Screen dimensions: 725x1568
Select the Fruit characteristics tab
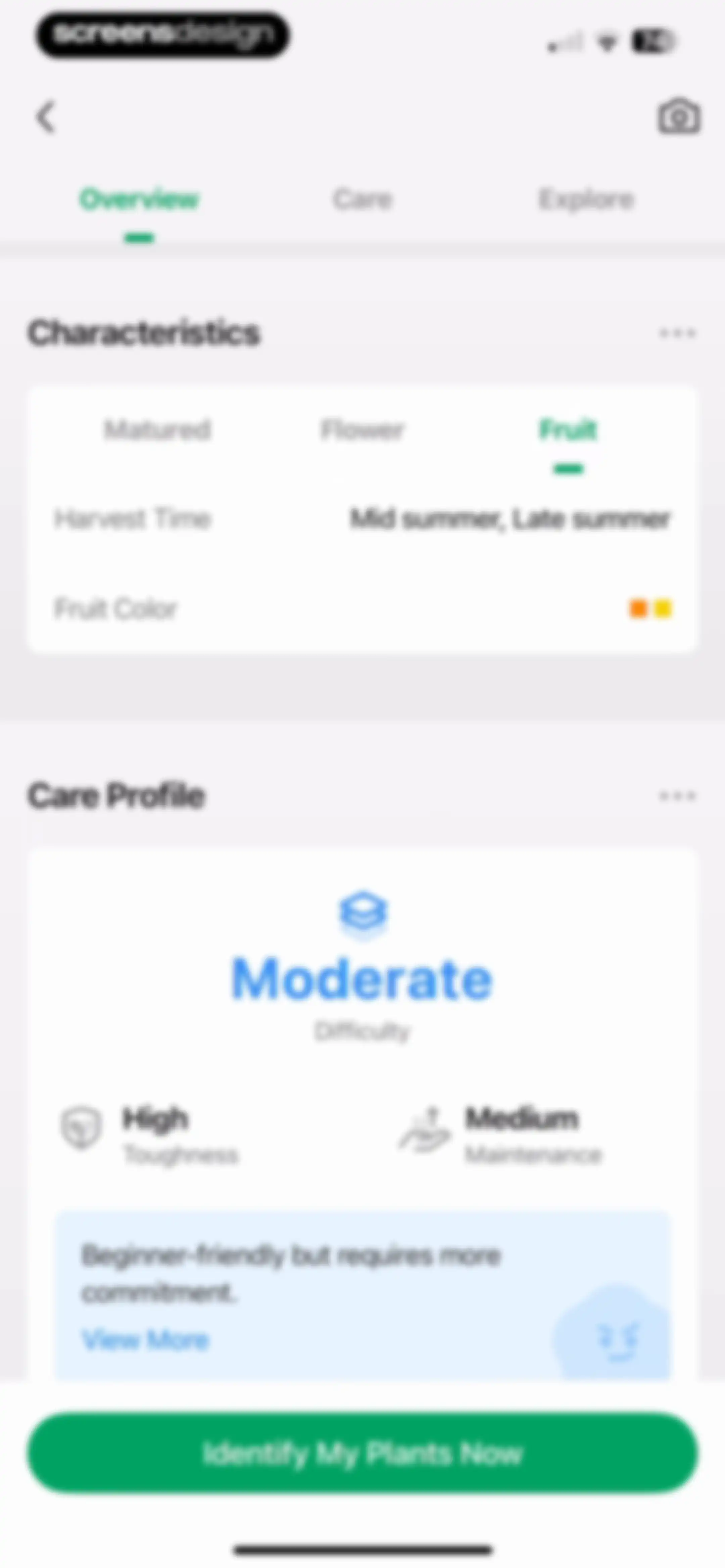pos(568,430)
